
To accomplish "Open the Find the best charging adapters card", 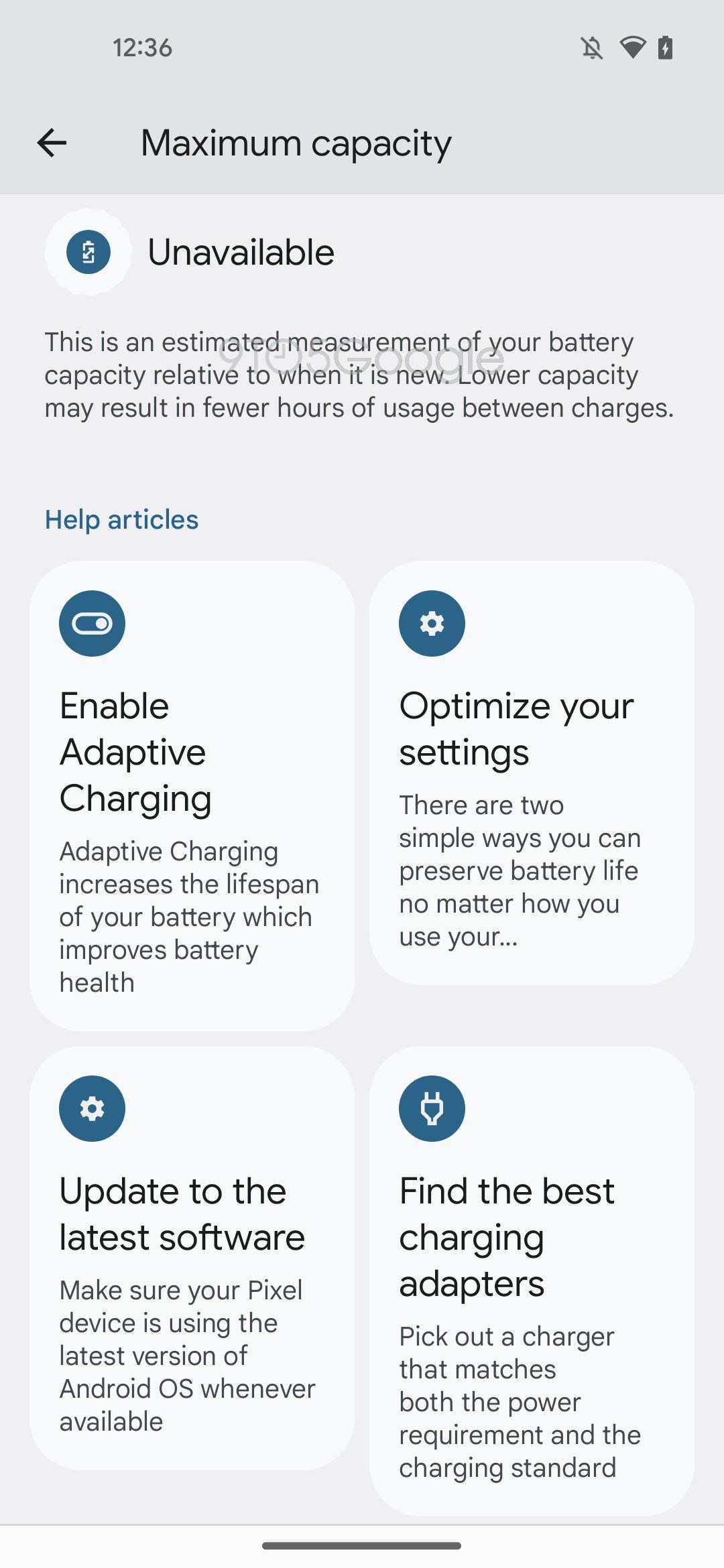I will (x=532, y=1281).
